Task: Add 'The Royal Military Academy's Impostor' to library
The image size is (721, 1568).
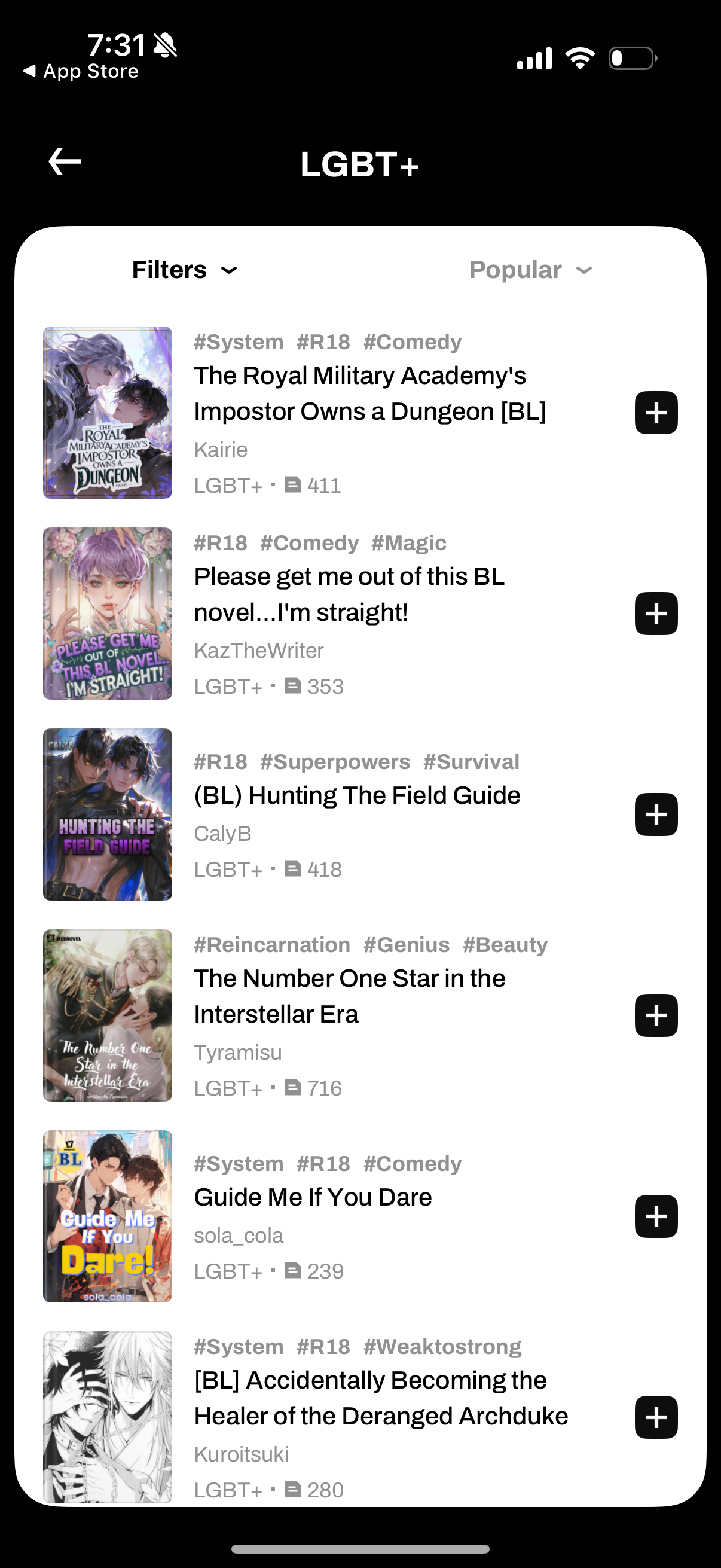Action: click(656, 413)
